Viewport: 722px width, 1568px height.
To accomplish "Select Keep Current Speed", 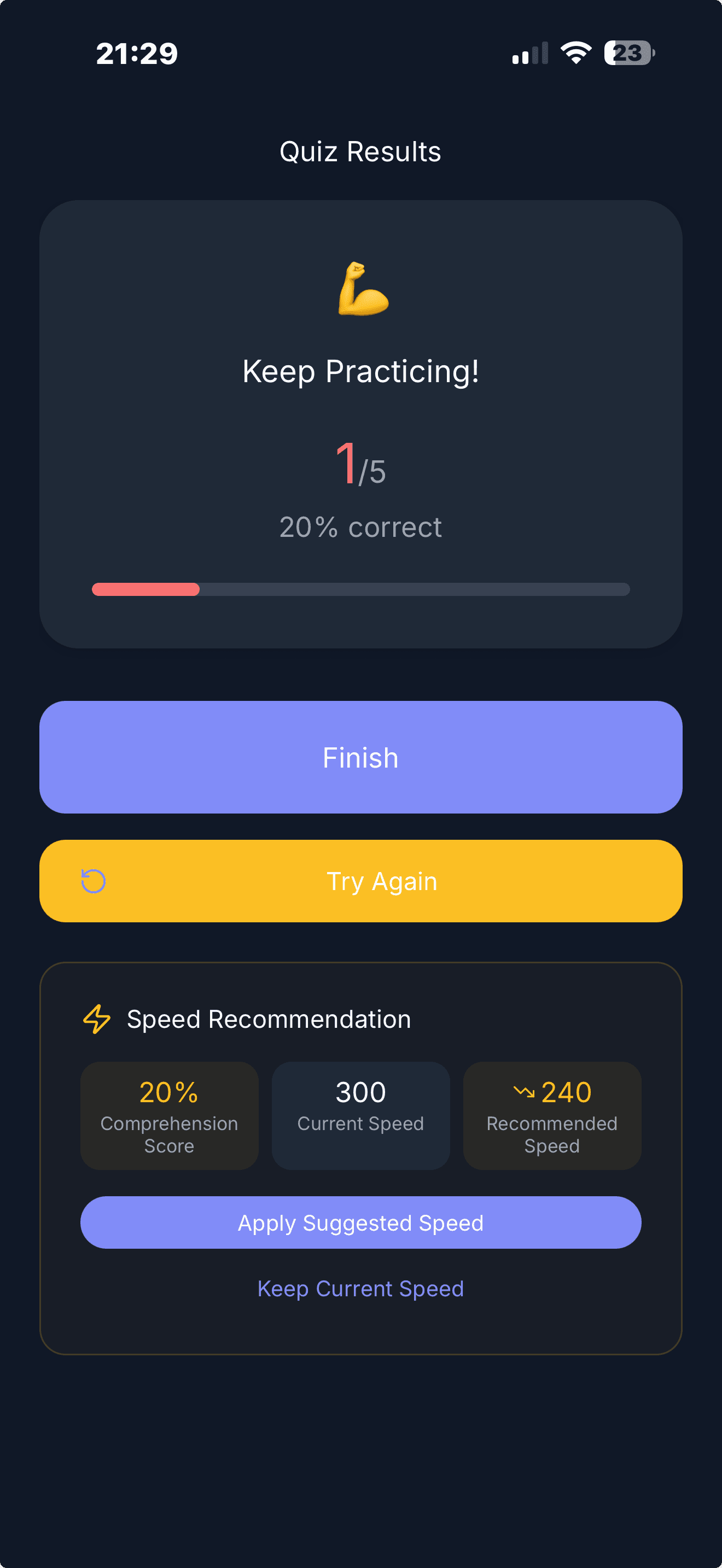I will (x=361, y=1289).
